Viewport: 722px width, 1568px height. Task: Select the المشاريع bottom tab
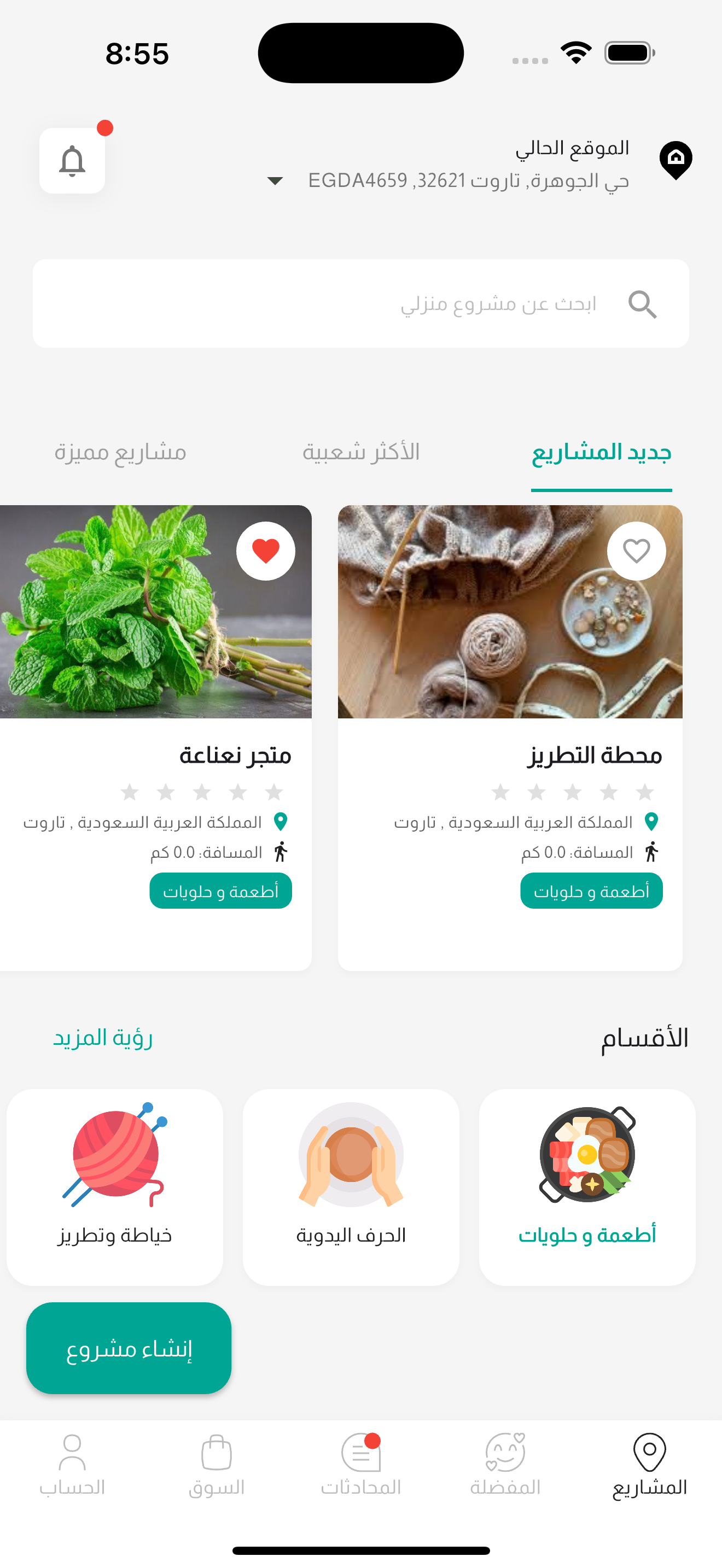tap(649, 1465)
